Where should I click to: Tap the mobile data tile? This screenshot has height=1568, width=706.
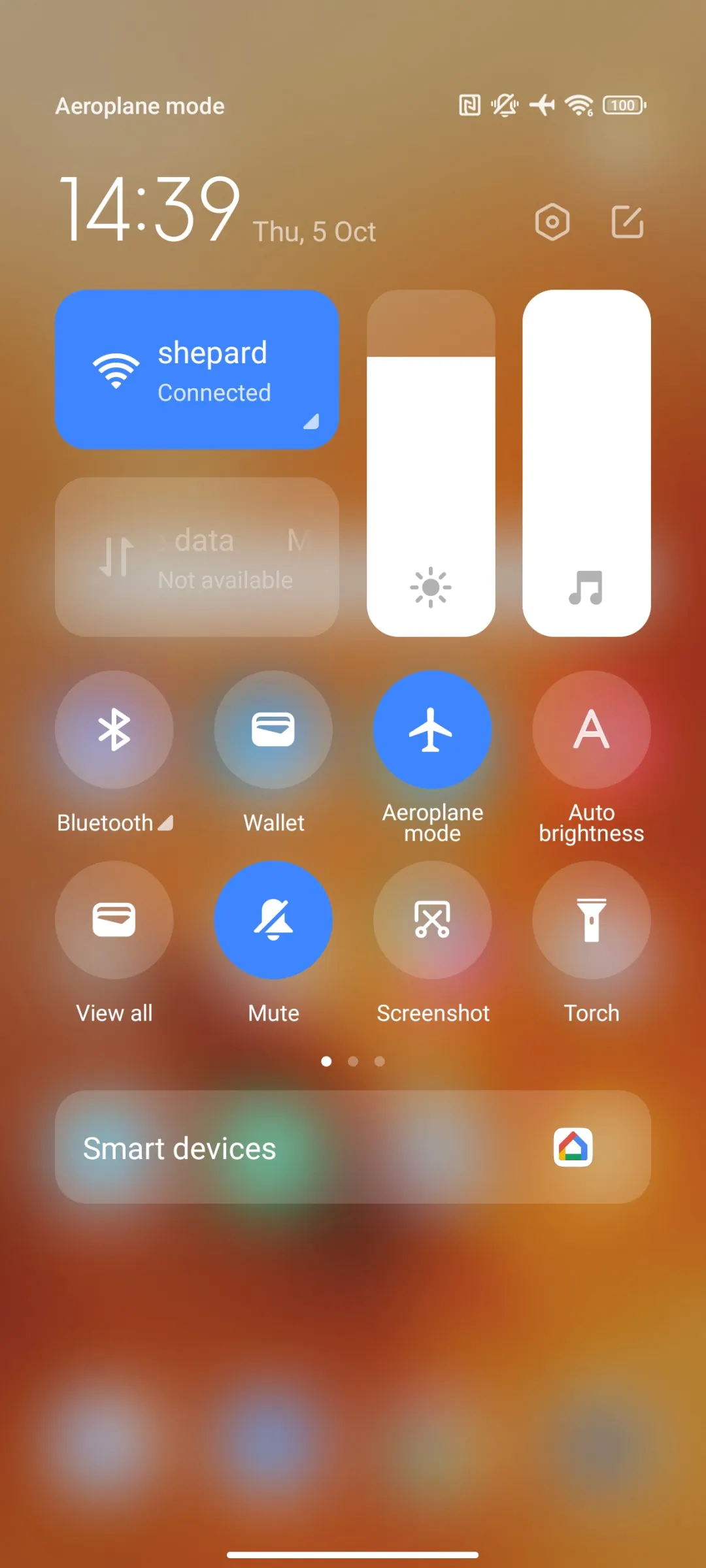click(196, 557)
